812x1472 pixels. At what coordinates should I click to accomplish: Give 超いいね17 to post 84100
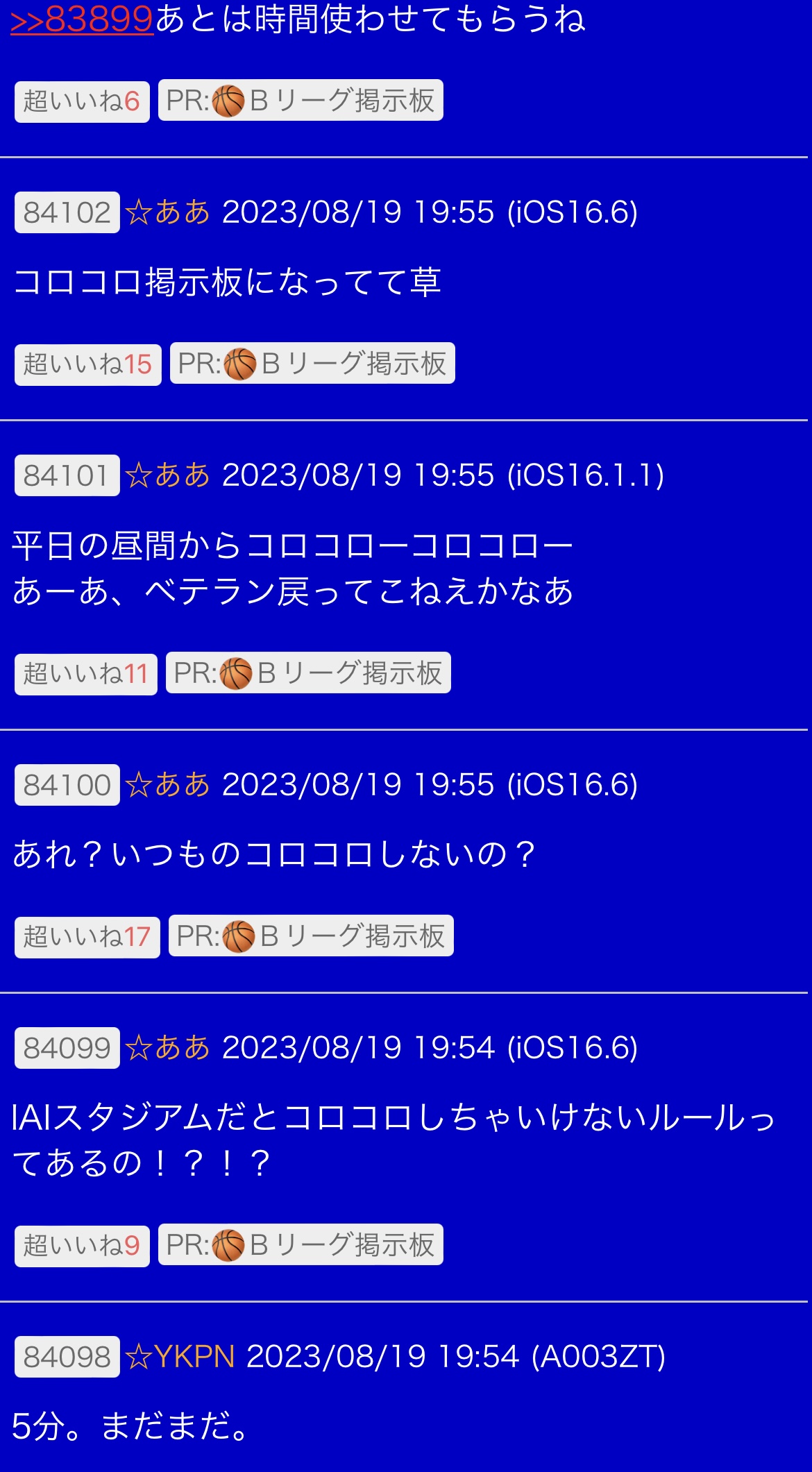(x=87, y=937)
